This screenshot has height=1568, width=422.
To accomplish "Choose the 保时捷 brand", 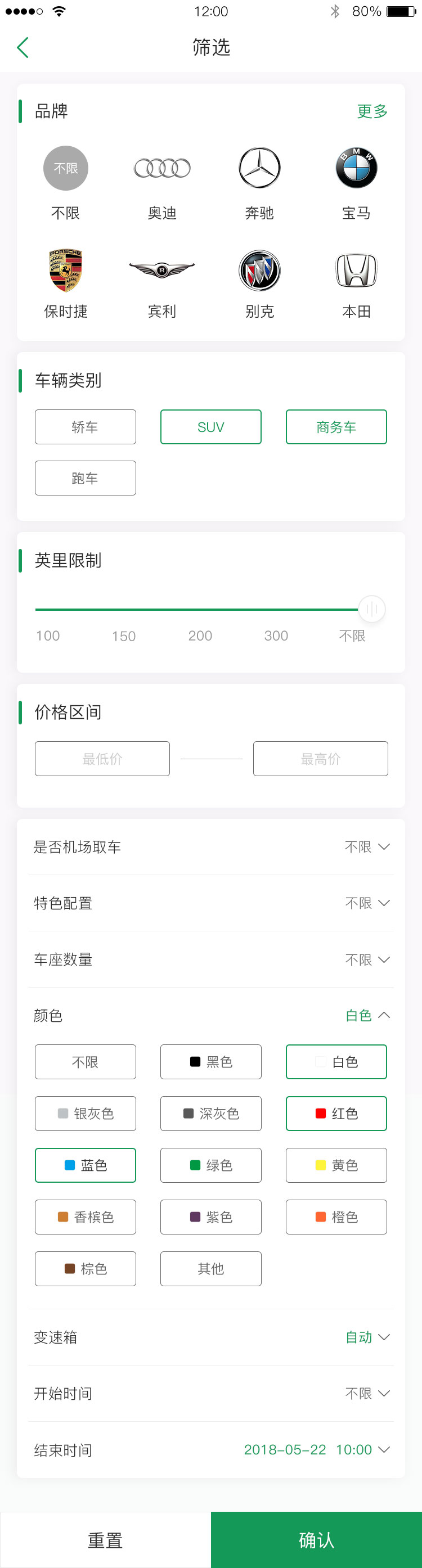I will (66, 283).
